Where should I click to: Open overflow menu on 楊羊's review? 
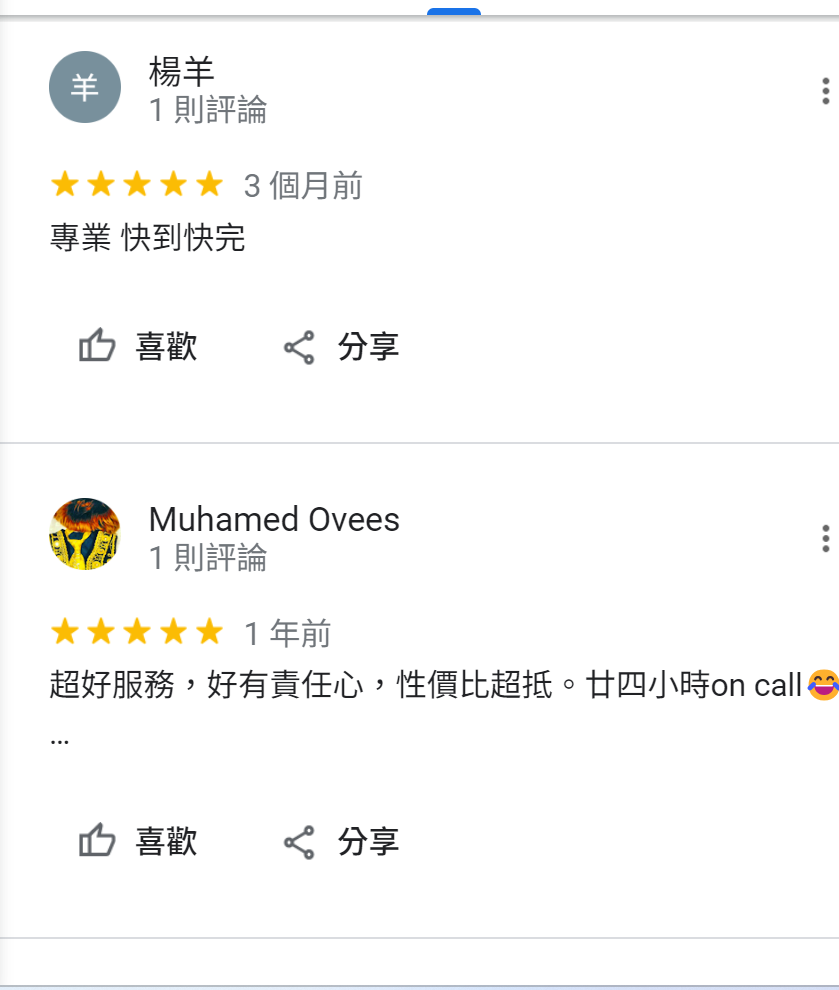pyautogui.click(x=825, y=91)
